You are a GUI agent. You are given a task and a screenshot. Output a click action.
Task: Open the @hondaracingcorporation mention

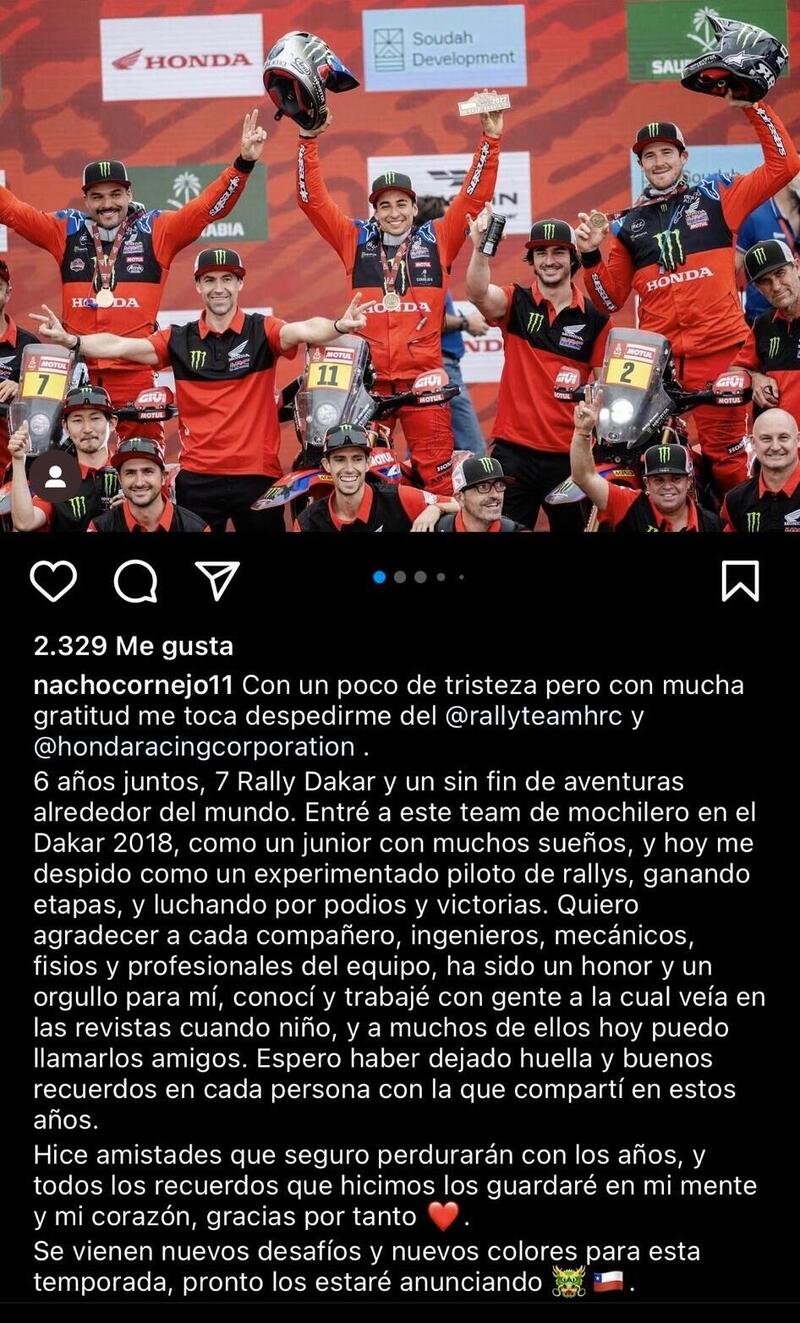[x=194, y=747]
